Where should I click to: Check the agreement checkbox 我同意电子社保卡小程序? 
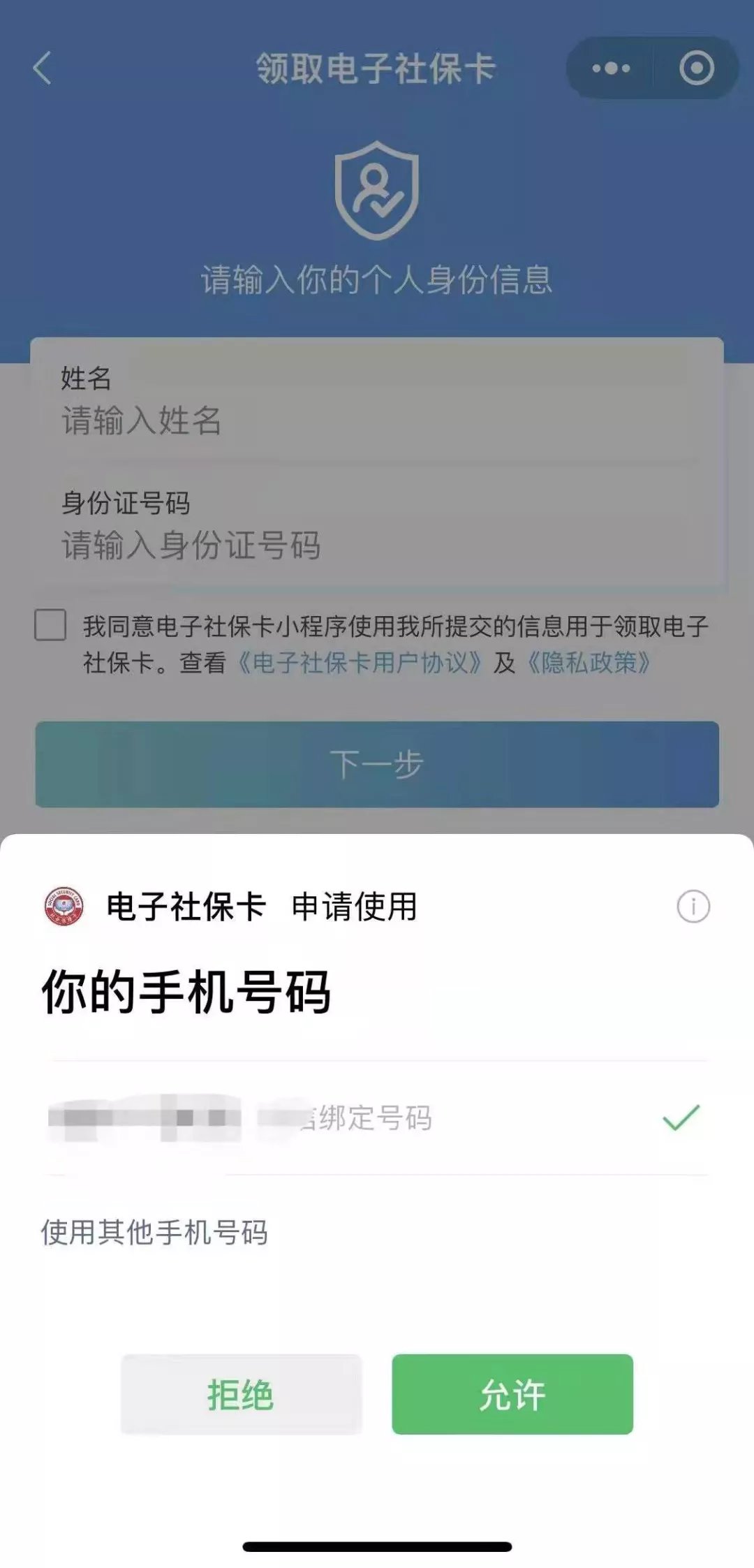point(51,625)
